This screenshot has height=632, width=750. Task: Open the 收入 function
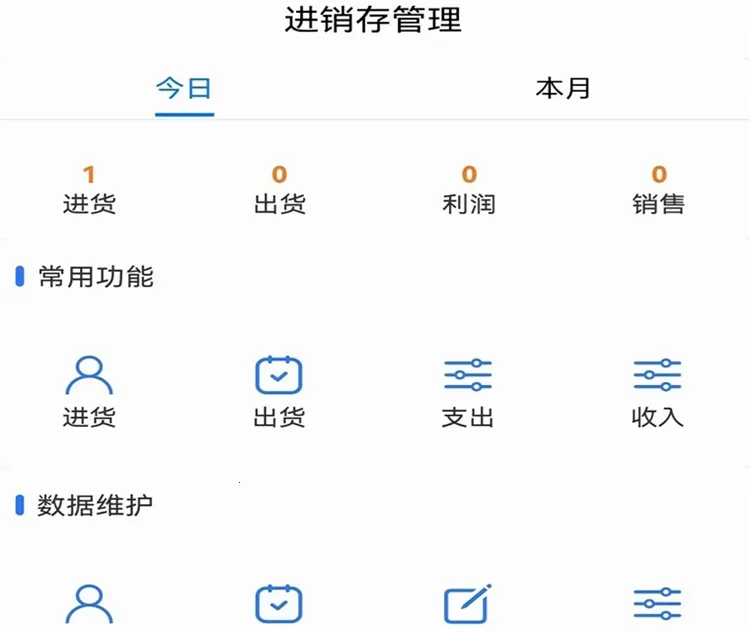point(657,391)
